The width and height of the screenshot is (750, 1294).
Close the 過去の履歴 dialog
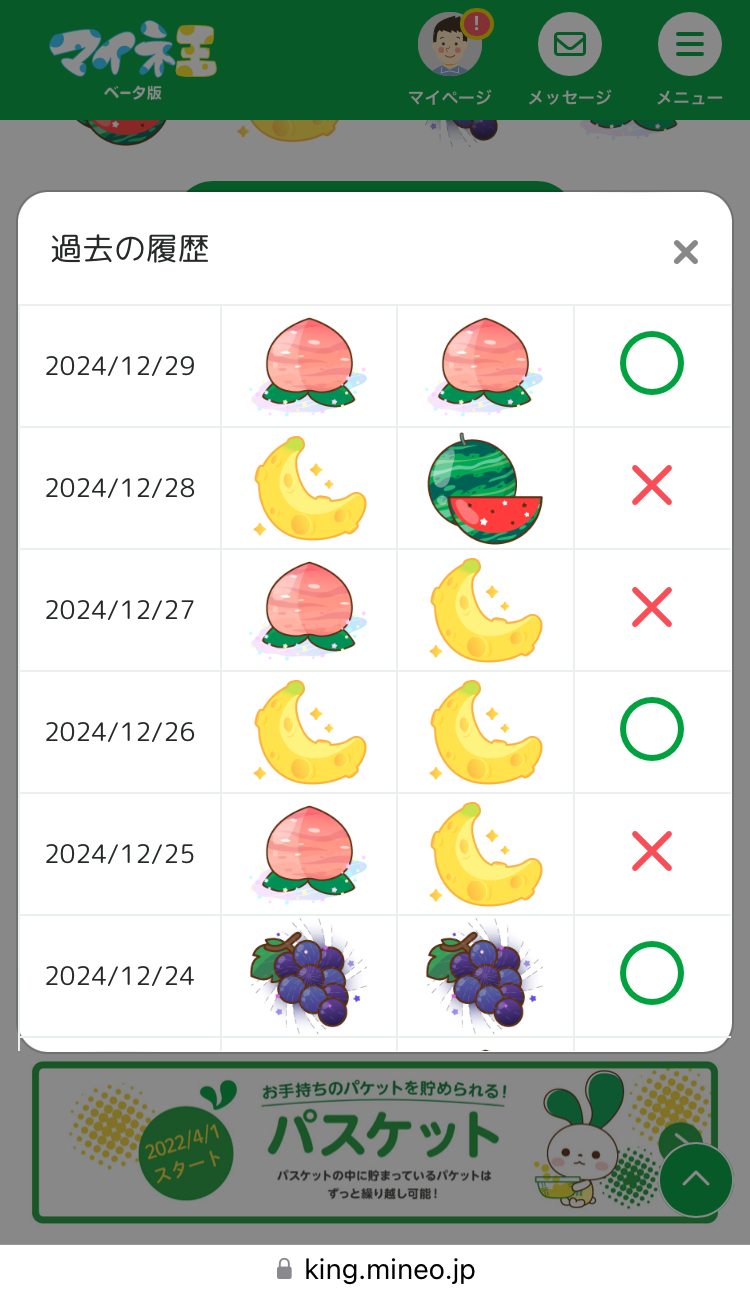click(685, 252)
